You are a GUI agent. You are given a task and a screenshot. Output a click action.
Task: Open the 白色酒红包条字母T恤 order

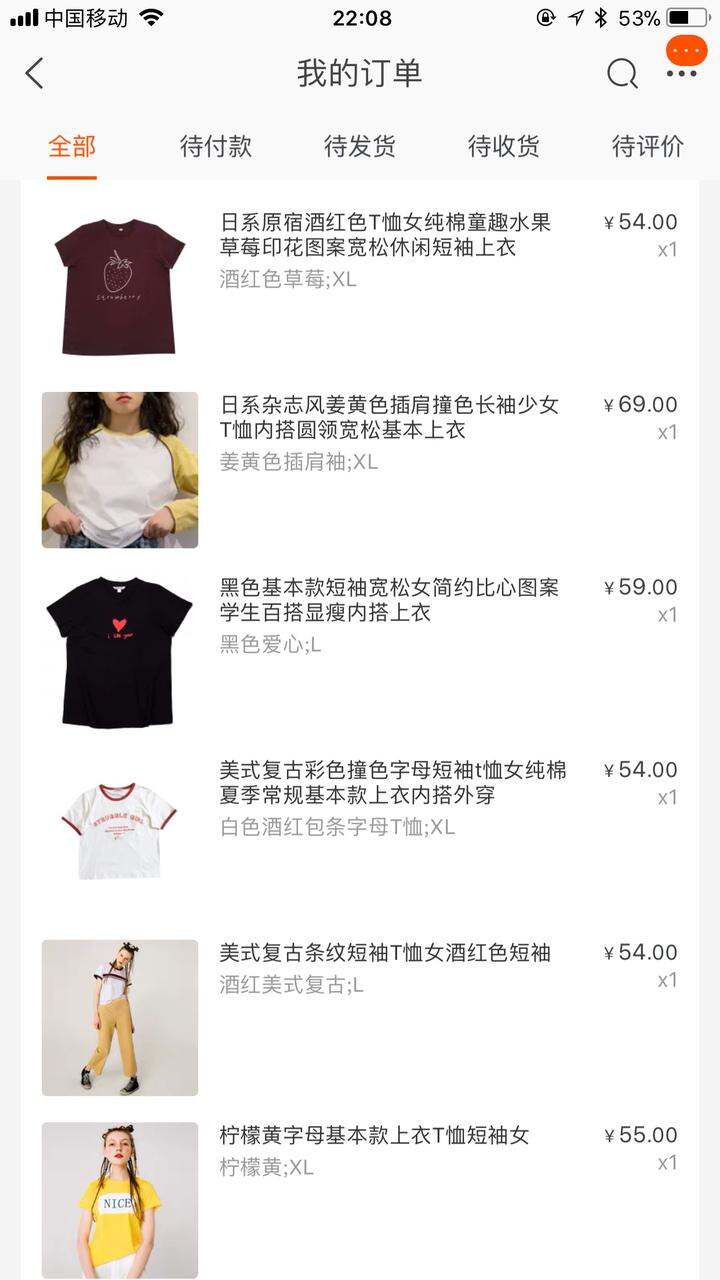[x=360, y=835]
